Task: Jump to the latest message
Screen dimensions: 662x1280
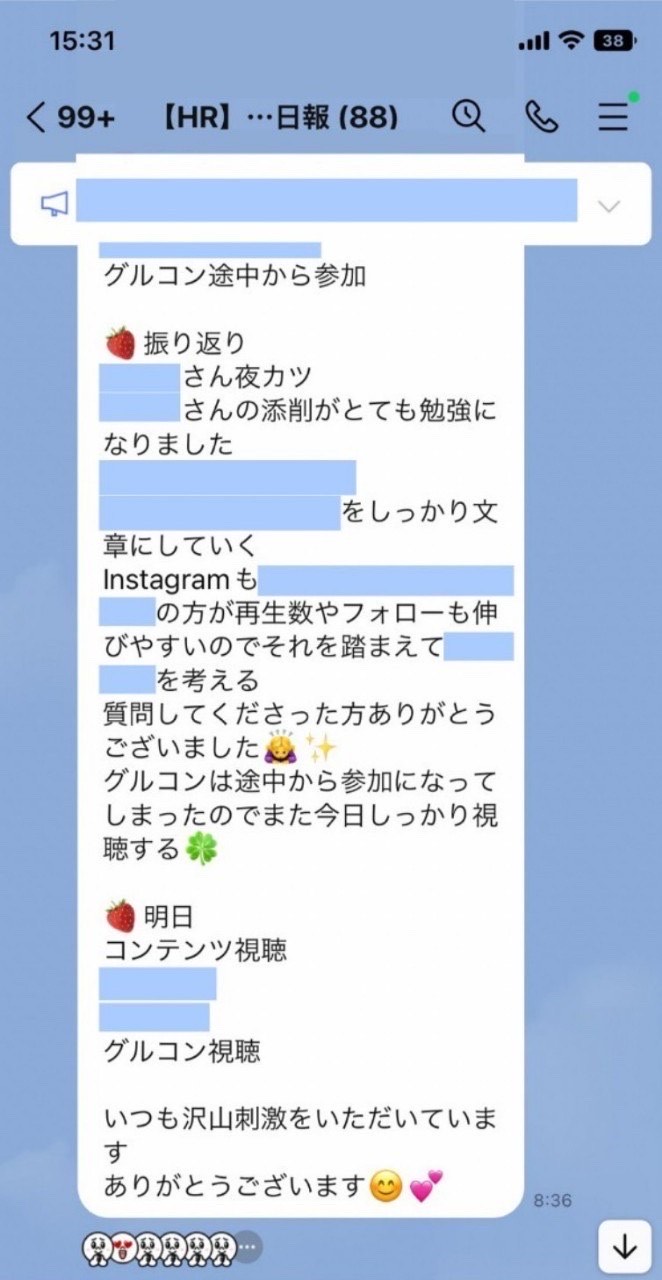Action: [624, 1247]
